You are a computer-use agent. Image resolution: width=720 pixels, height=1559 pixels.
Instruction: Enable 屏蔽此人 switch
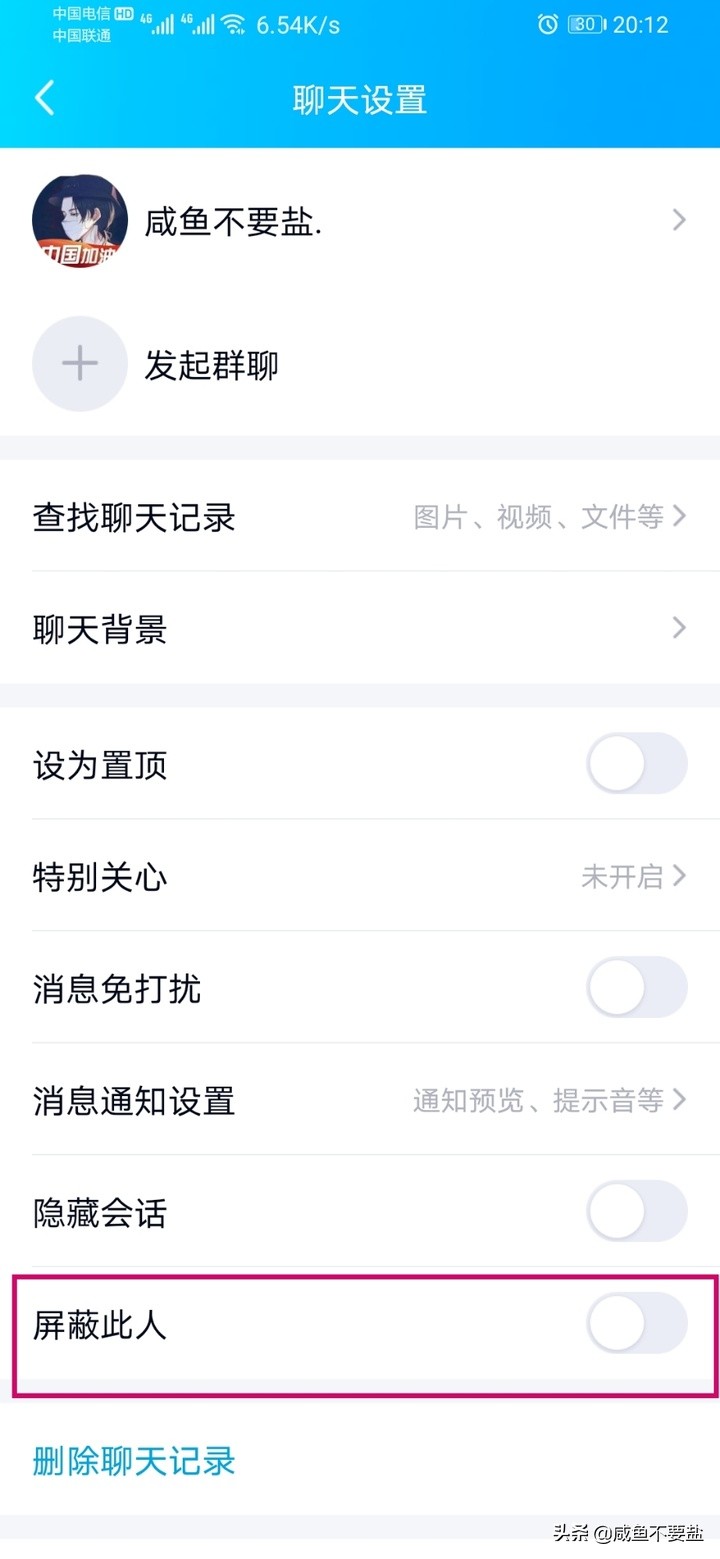point(636,1324)
